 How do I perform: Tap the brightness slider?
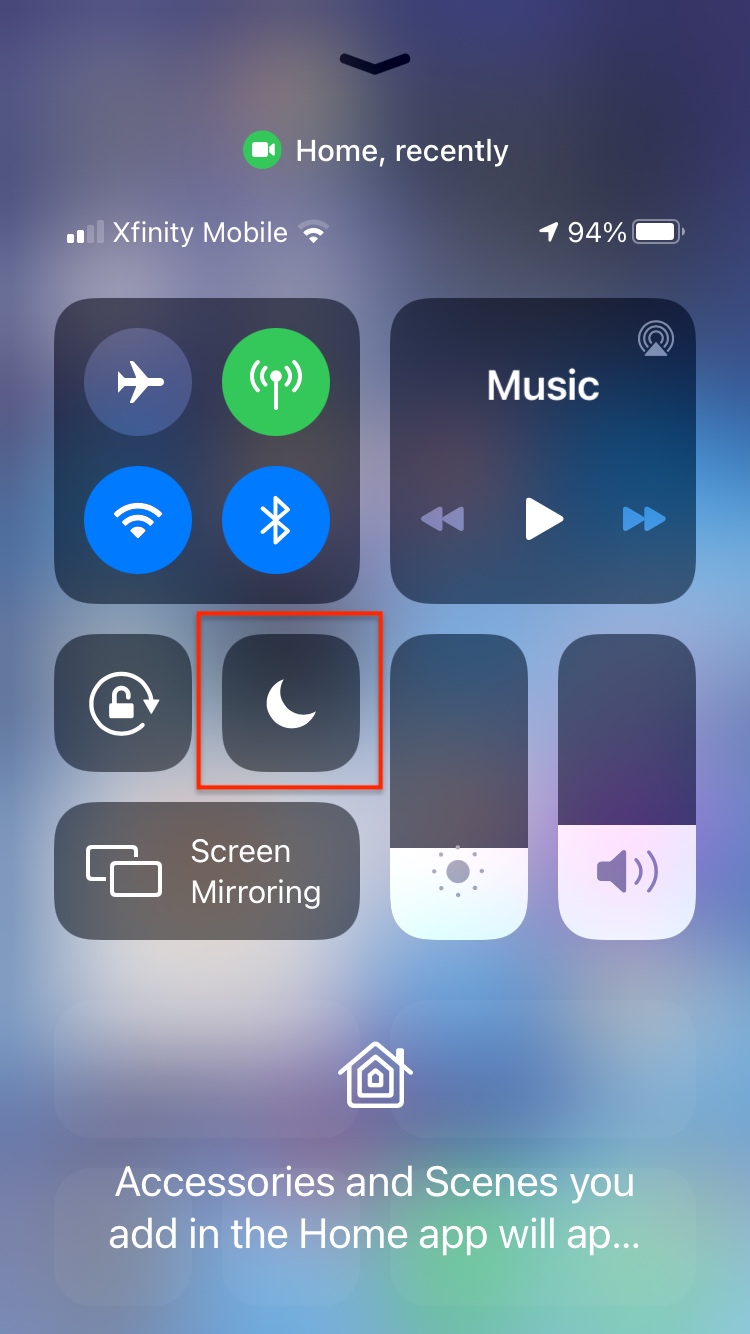(x=459, y=787)
